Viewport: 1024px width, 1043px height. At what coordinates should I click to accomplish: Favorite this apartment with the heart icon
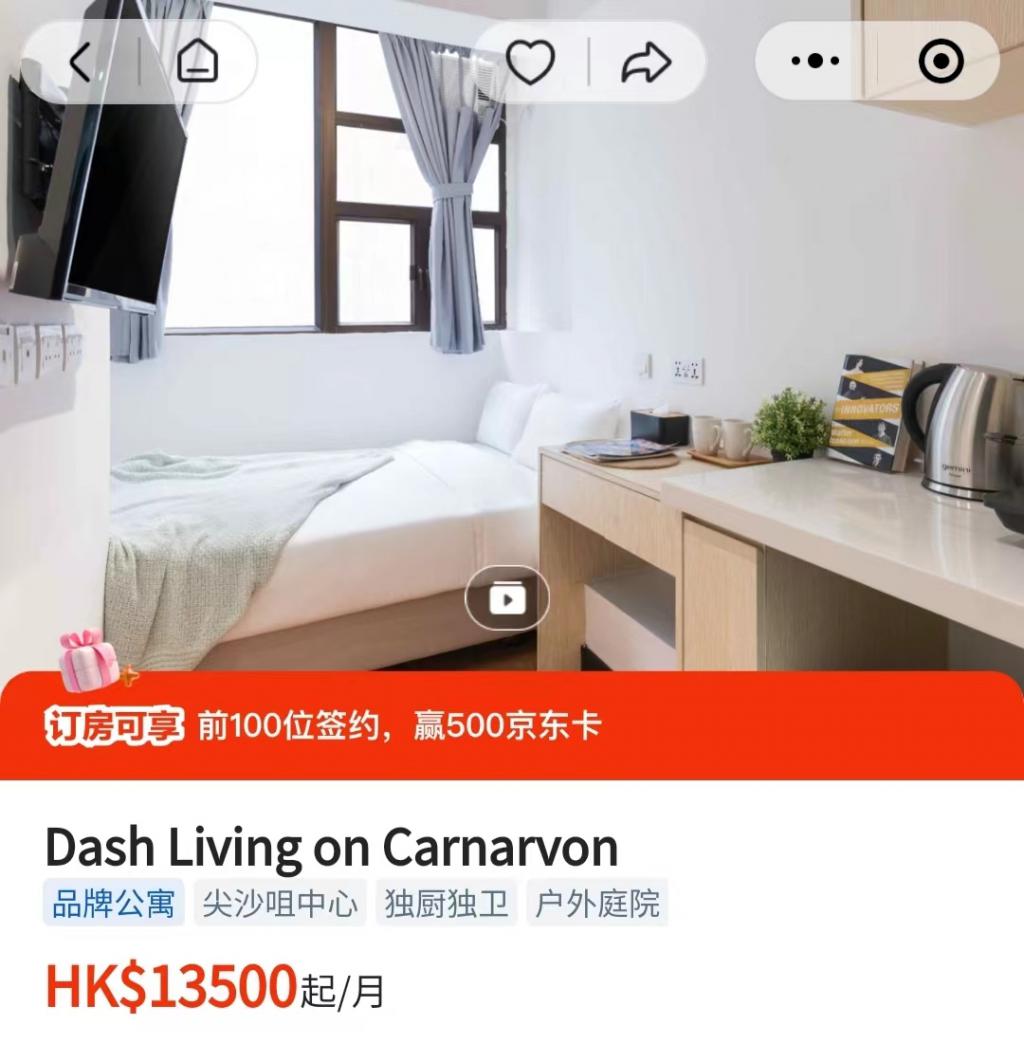pos(530,63)
